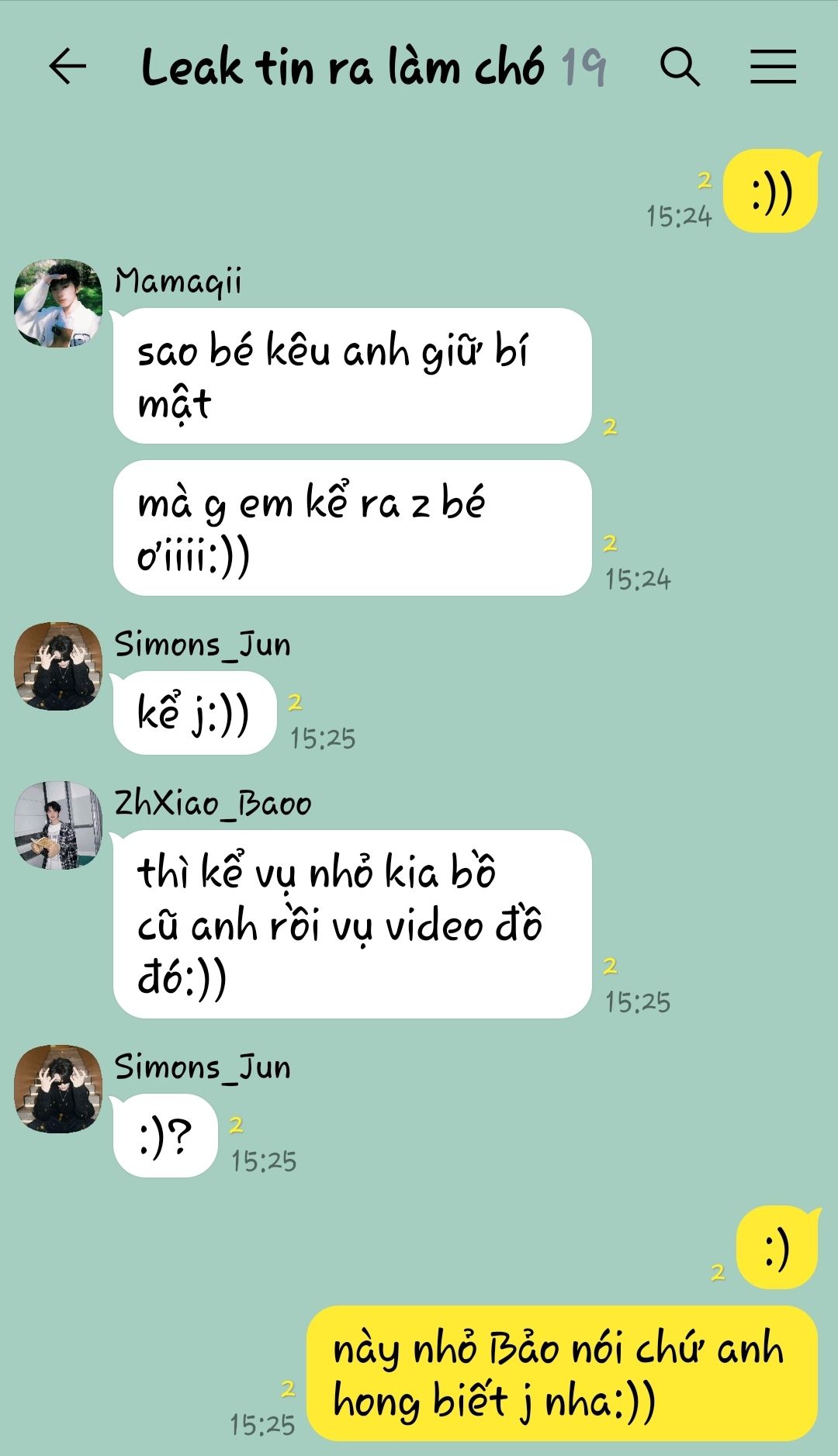Screen dimensions: 838x1456
Task: Search messages in this chat
Action: (680, 66)
